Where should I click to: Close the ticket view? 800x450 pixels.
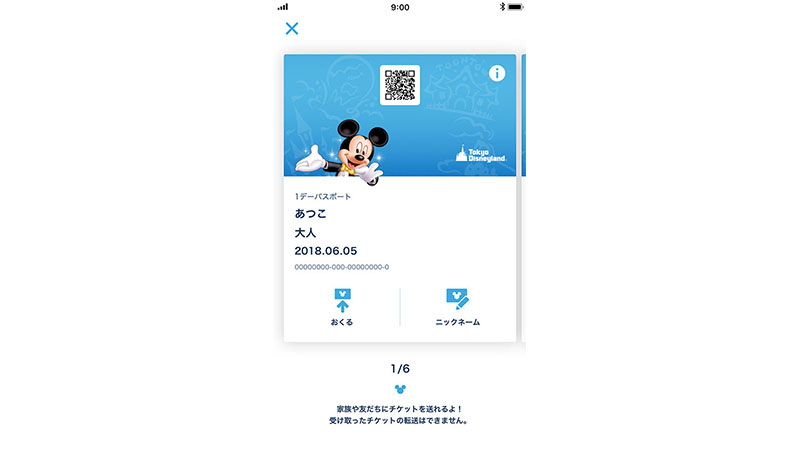click(x=292, y=29)
